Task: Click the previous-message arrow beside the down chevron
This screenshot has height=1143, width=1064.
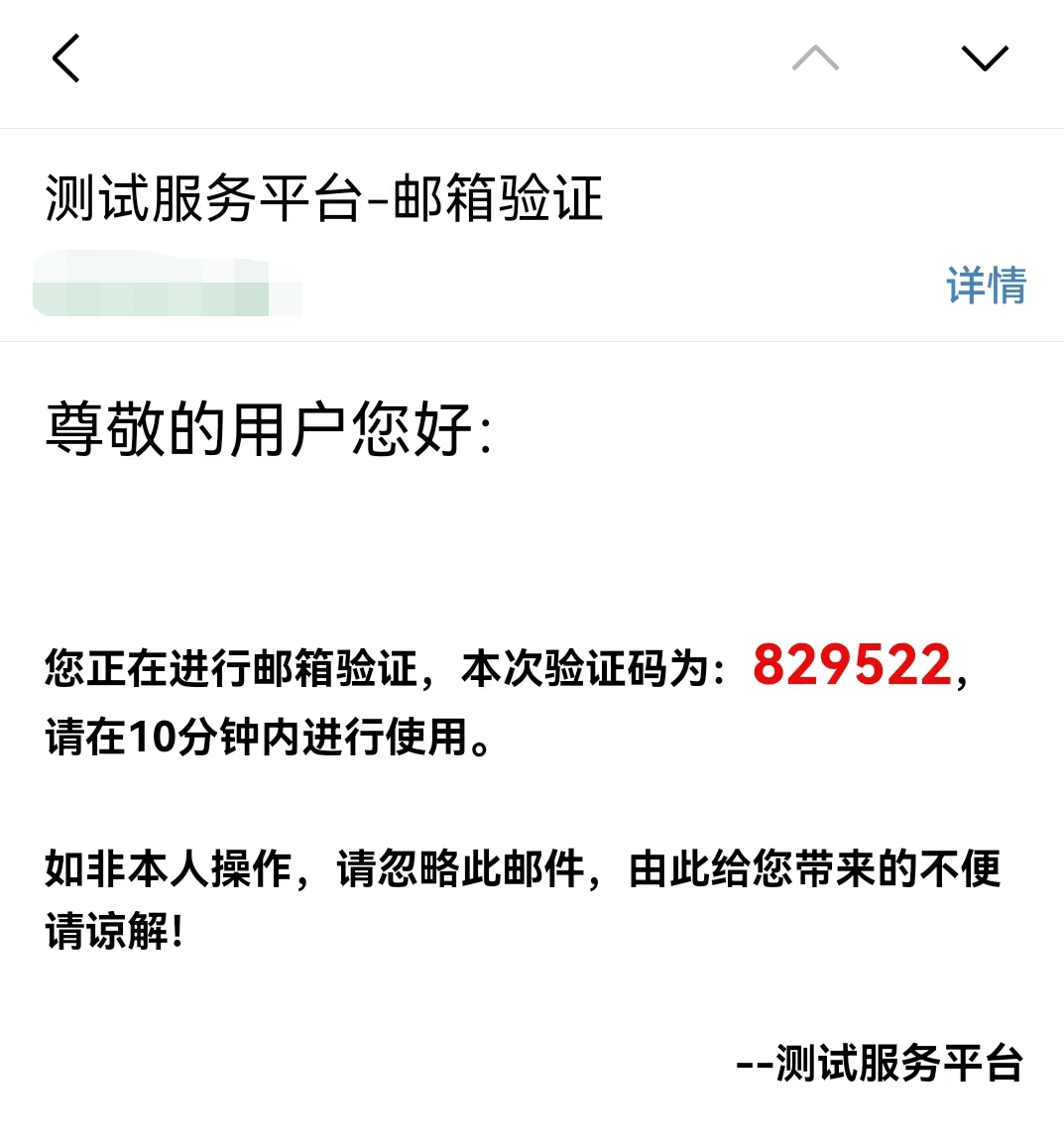Action: [813, 58]
